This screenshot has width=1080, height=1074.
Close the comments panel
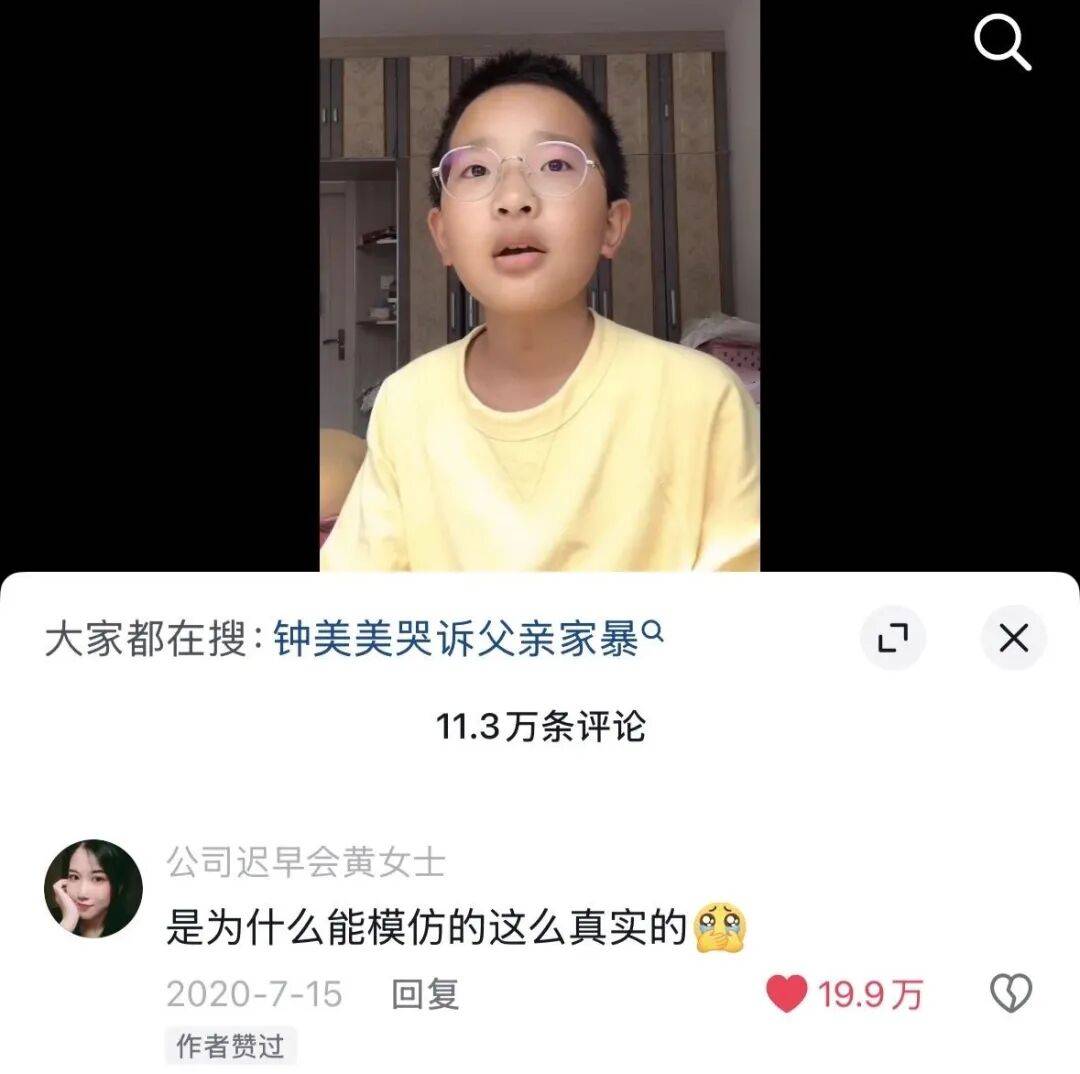point(1014,638)
